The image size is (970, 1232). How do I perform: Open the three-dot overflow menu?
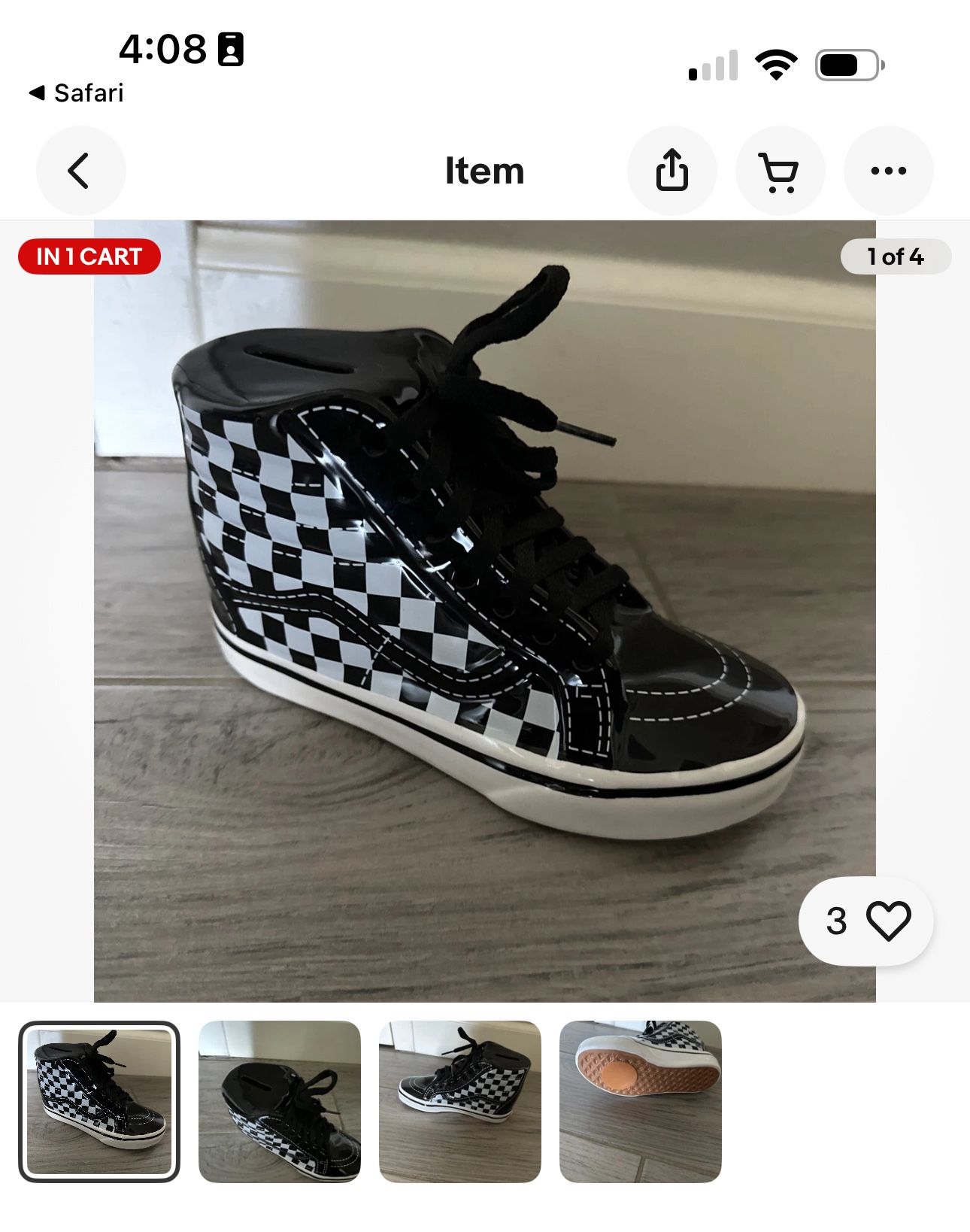(x=888, y=171)
